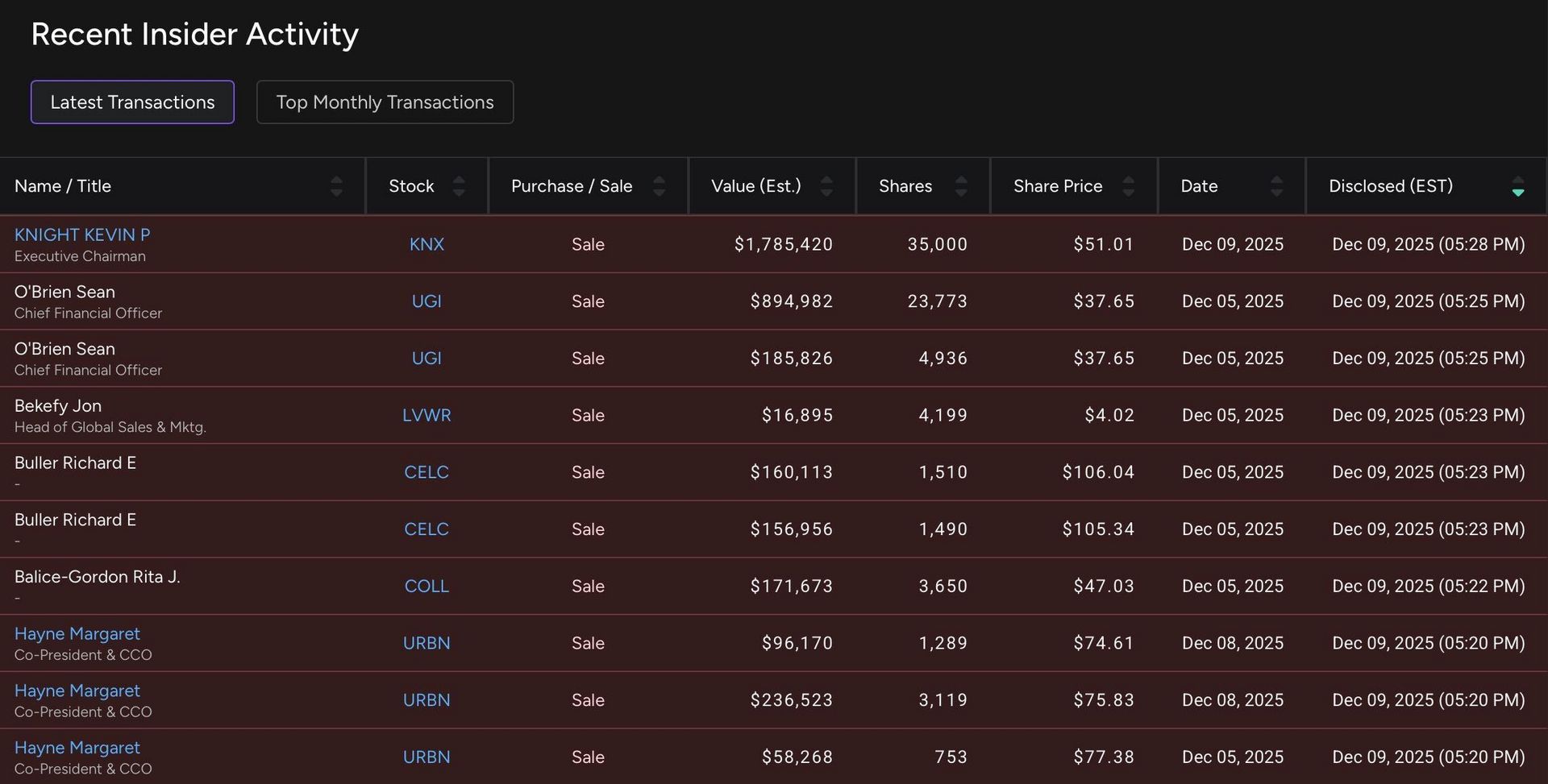Sort by the Date column
Screen dimensions: 1548x784
pos(1276,186)
